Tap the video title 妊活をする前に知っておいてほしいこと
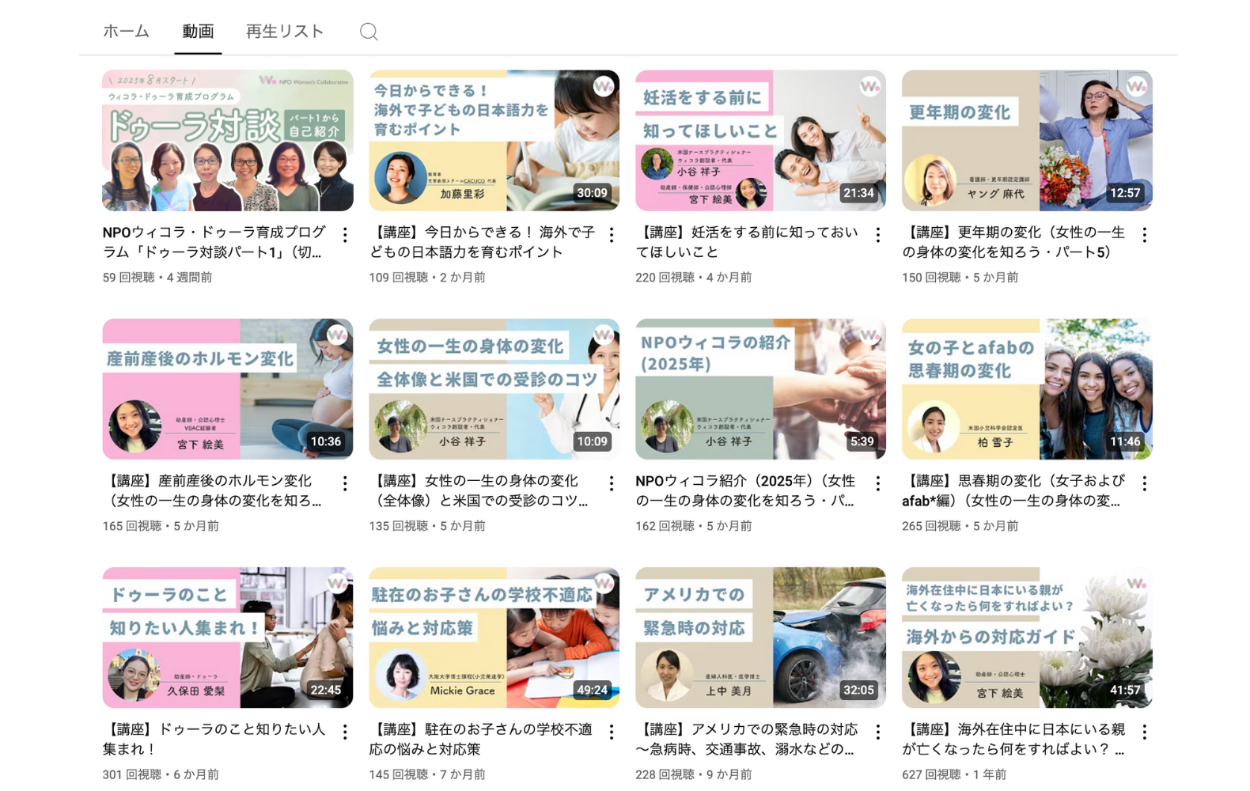Screen dimensions: 1250x791 (x=747, y=242)
